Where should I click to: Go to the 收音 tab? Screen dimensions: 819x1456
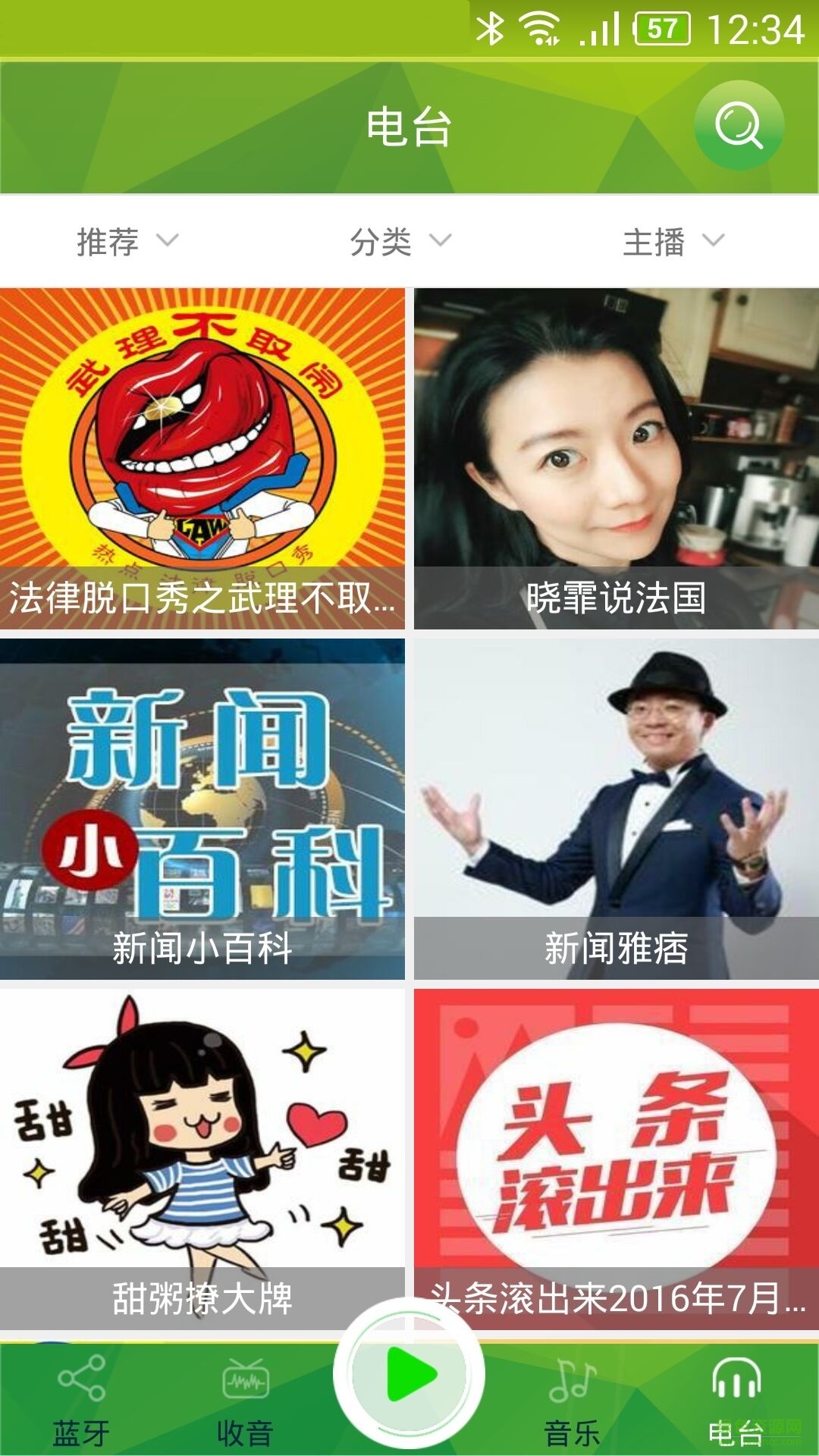click(245, 1400)
